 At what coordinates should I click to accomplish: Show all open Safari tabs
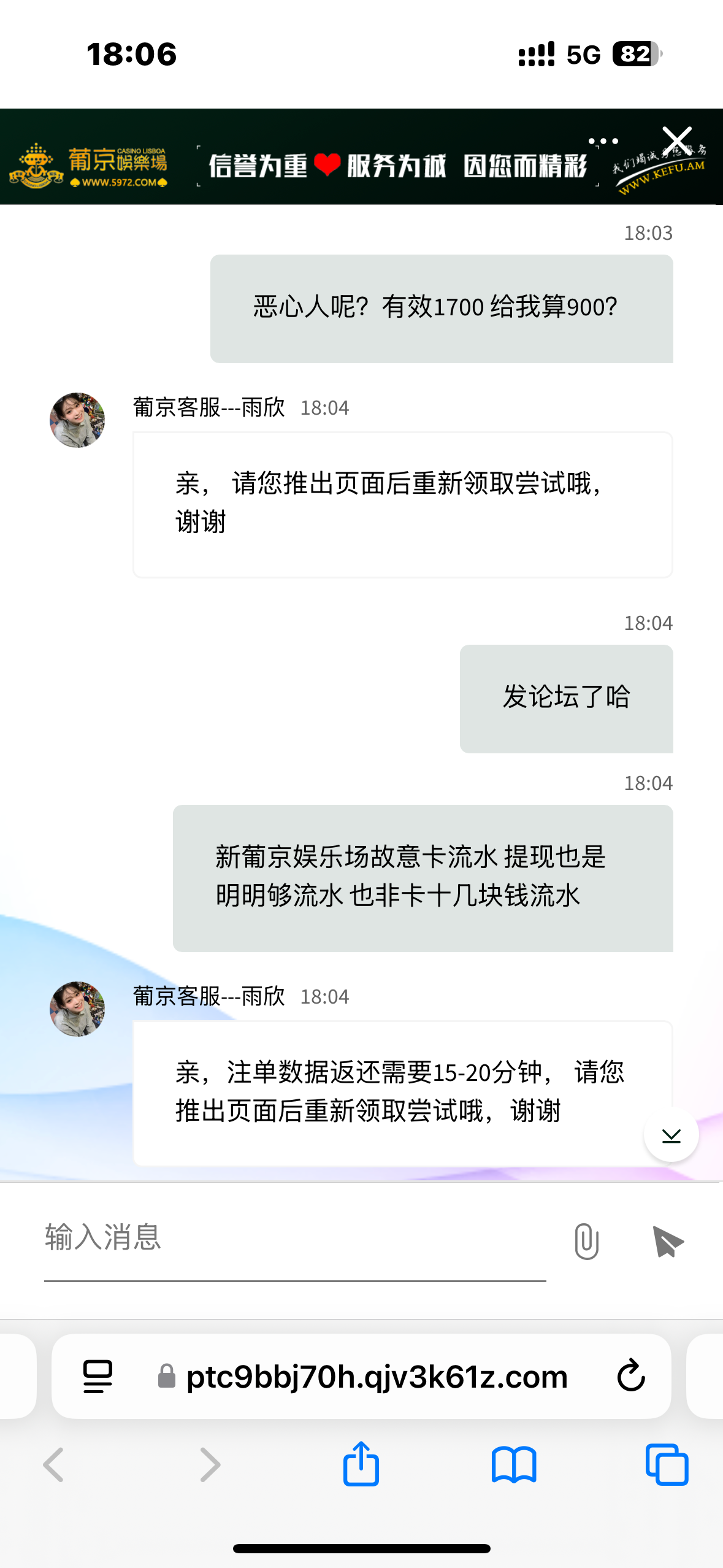coord(667,1464)
